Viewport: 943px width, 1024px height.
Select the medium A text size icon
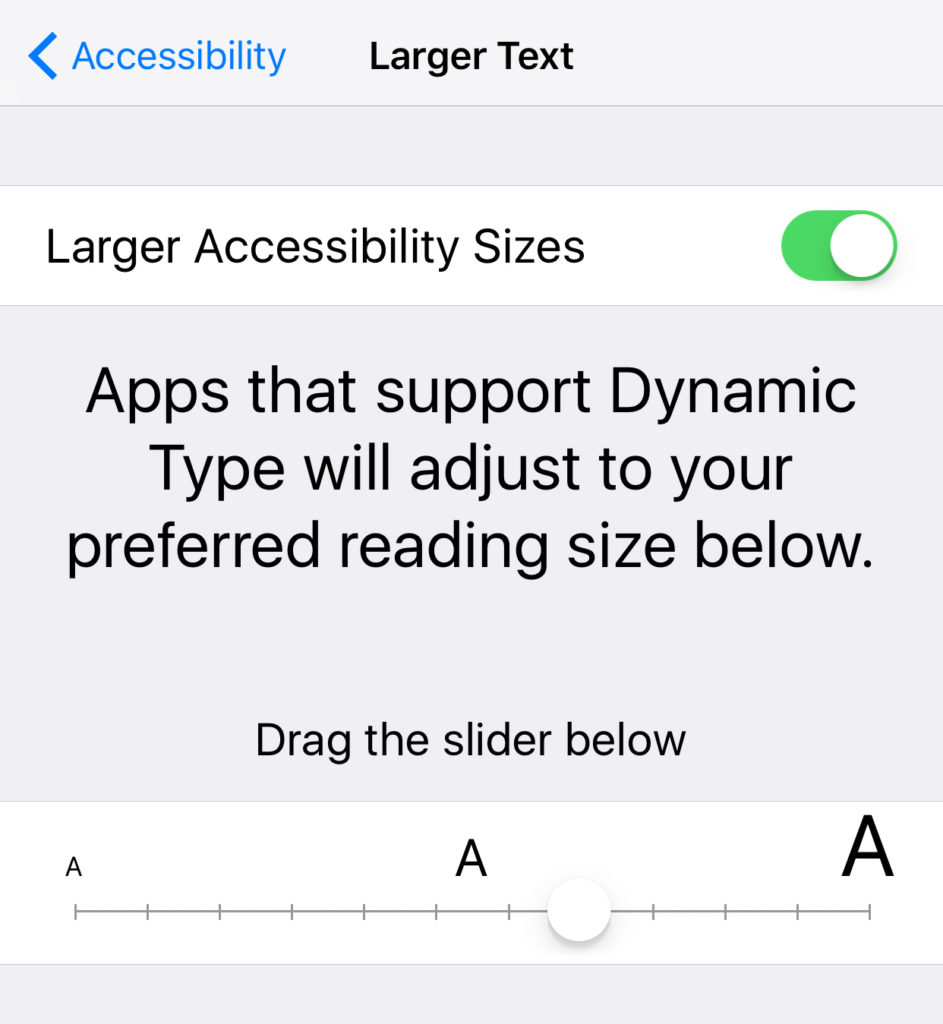pos(471,857)
